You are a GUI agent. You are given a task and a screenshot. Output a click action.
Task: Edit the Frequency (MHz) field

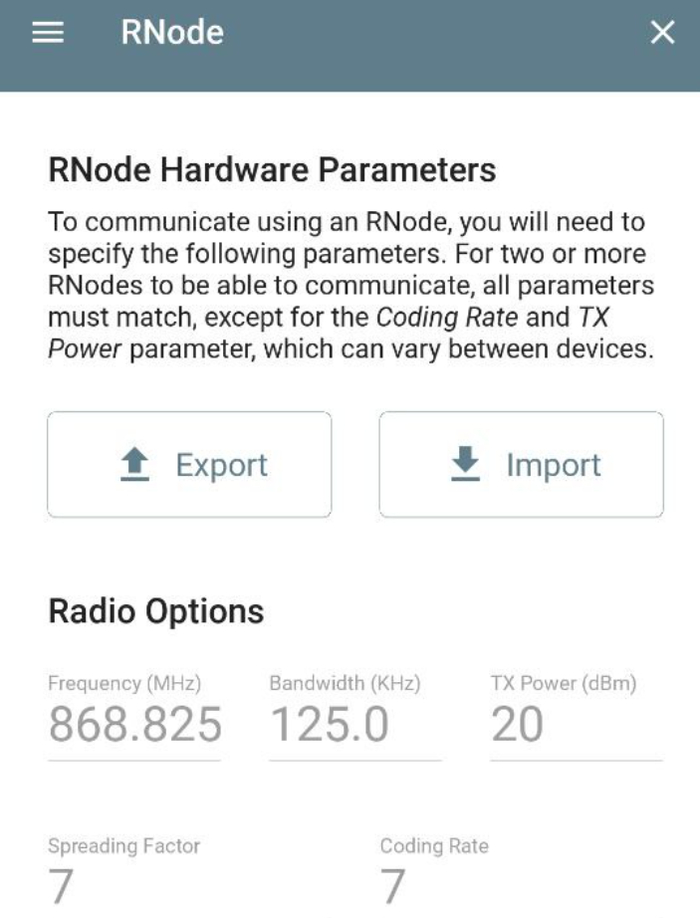pyautogui.click(x=134, y=725)
